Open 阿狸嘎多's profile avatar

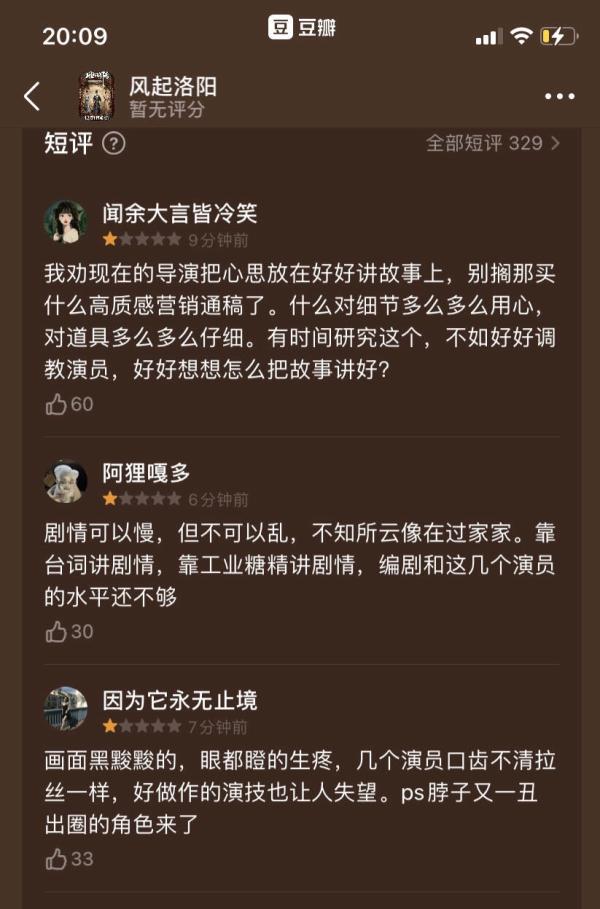[66, 481]
